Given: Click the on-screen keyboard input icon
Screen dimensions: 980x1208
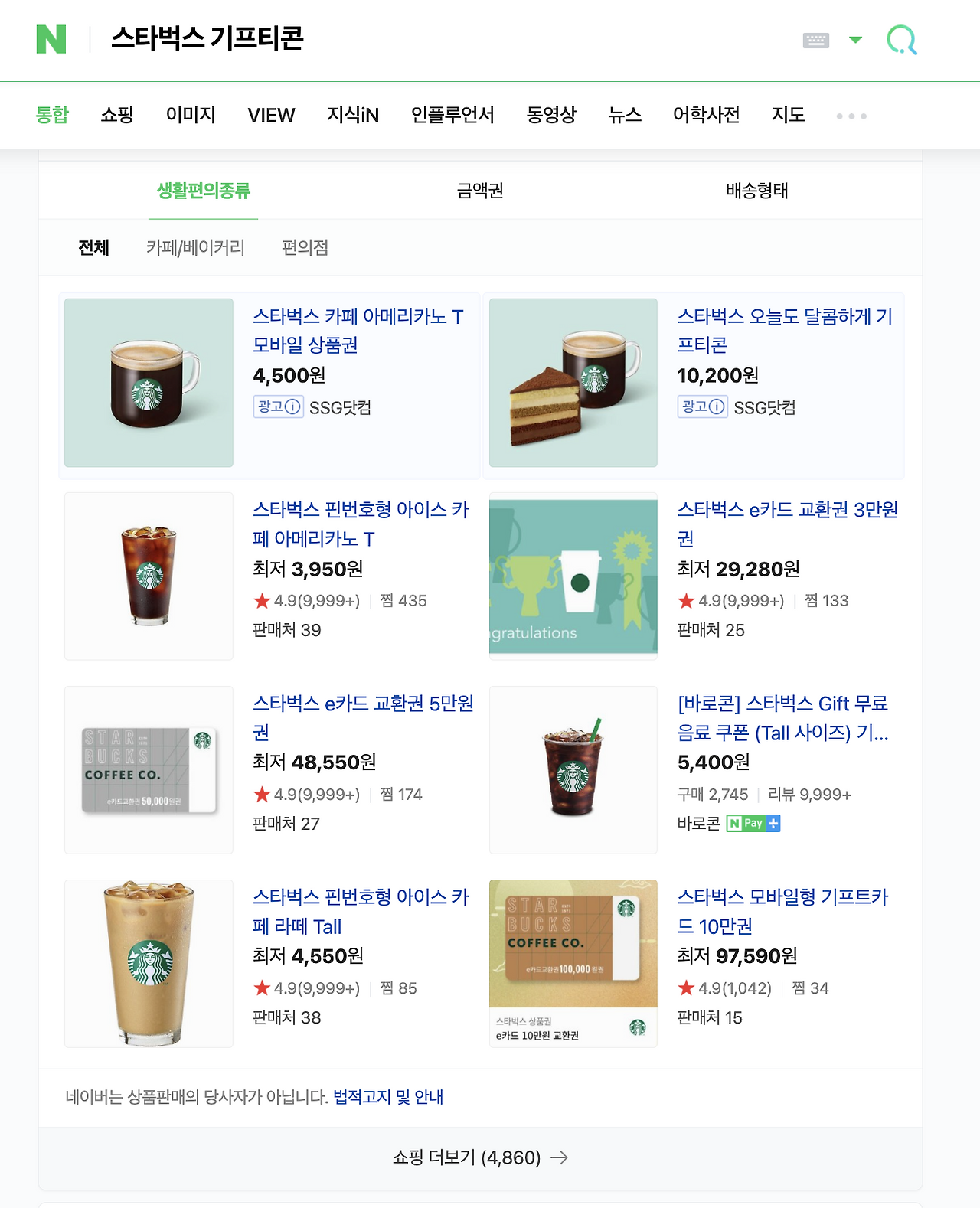Looking at the screenshot, I should [x=816, y=39].
